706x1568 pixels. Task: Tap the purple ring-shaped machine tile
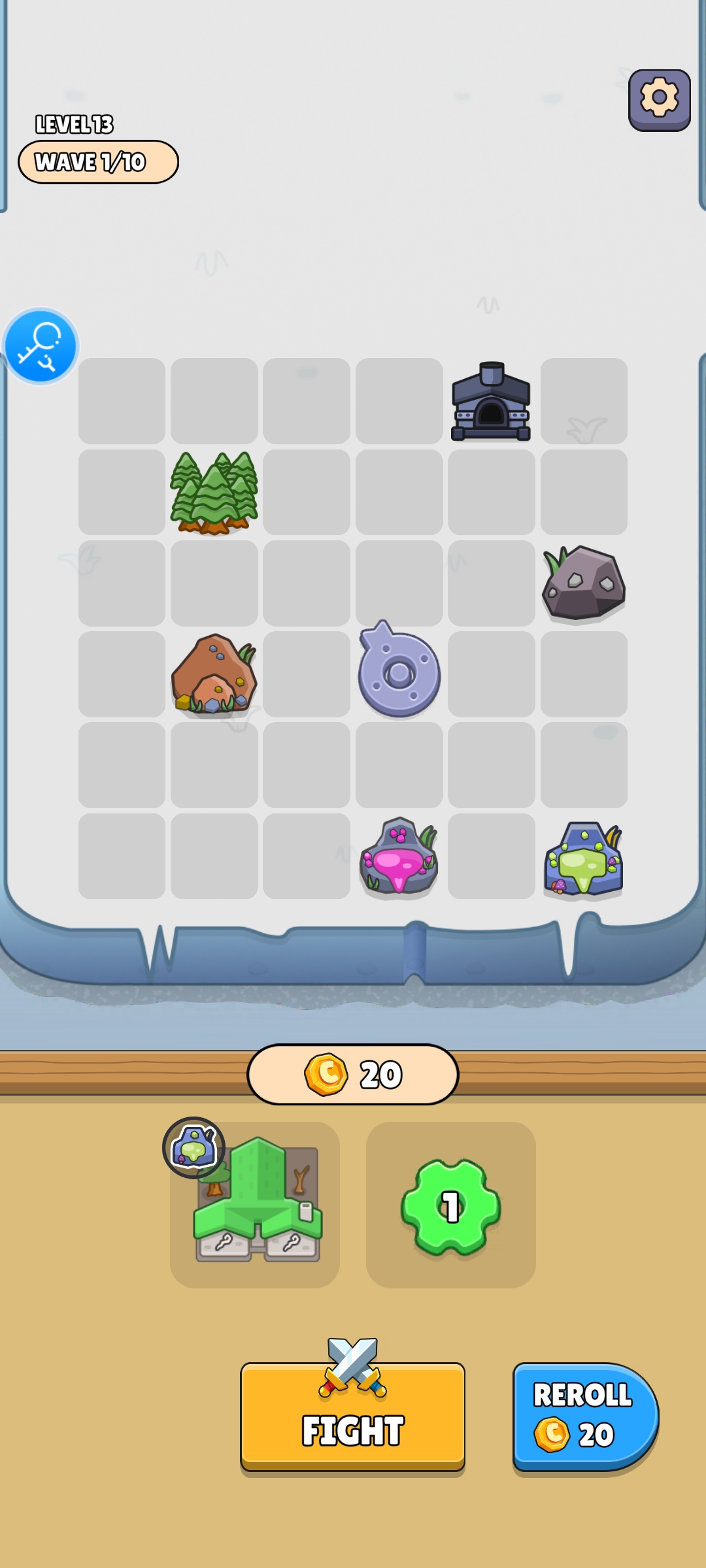pos(398,671)
